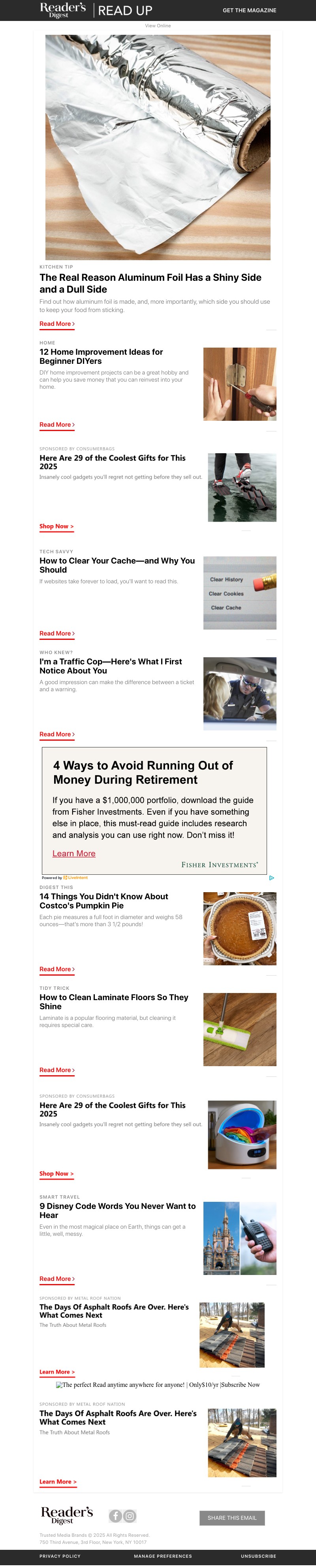
Task: Read More on clearing your cache
Action: (56, 634)
